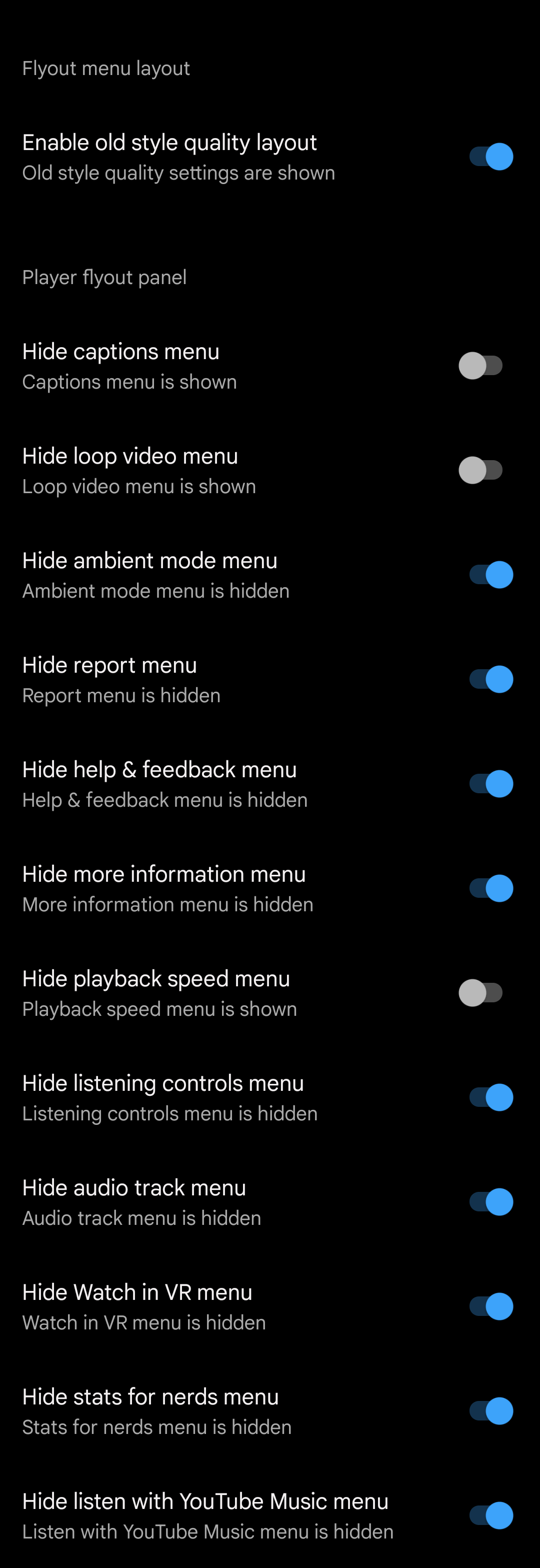Click the Hide loop video menu label
Screen dimensions: 540x1568
tap(129, 457)
